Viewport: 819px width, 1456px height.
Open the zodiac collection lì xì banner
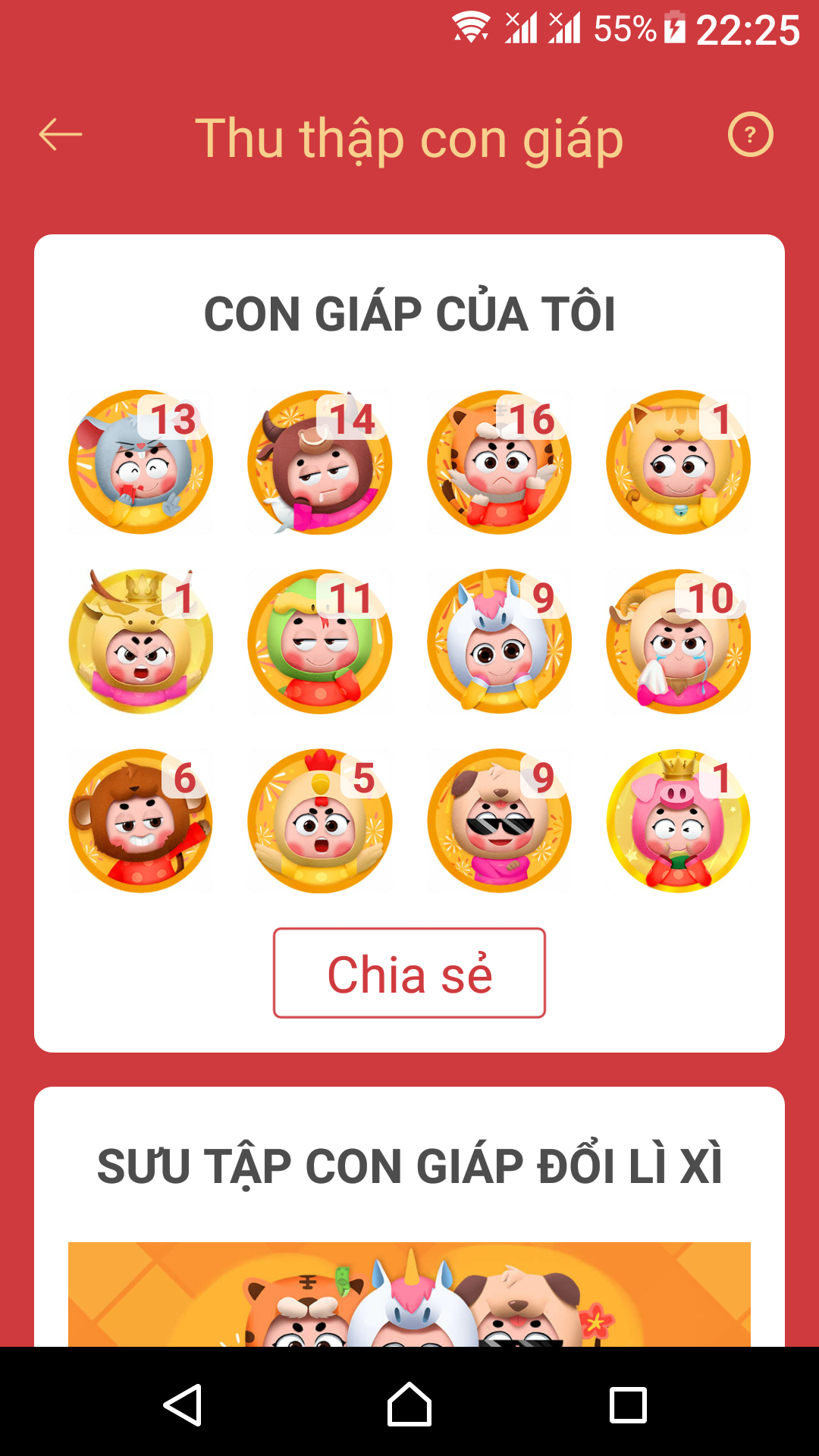pyautogui.click(x=409, y=1294)
